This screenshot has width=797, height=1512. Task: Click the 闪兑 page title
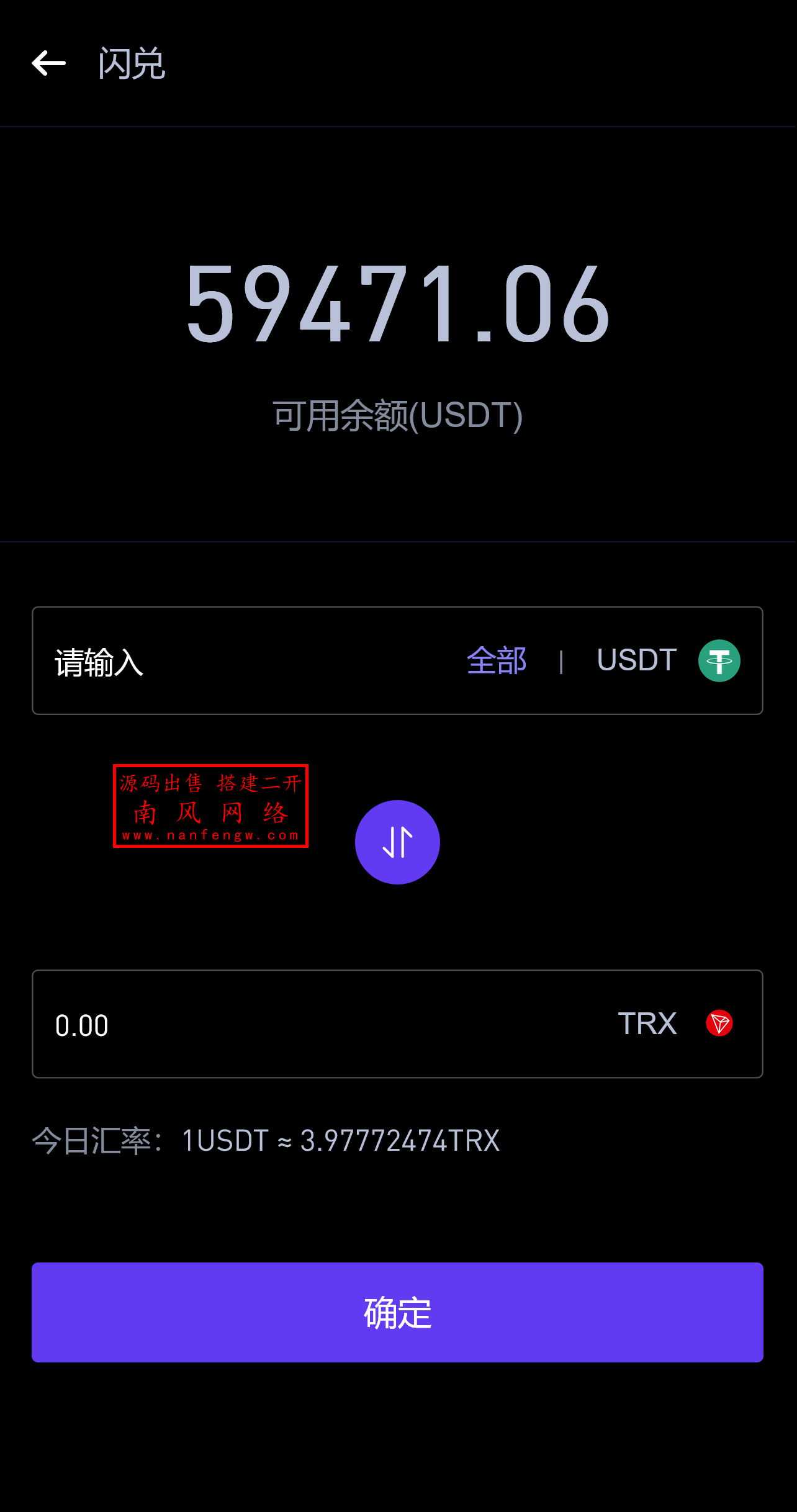click(130, 64)
